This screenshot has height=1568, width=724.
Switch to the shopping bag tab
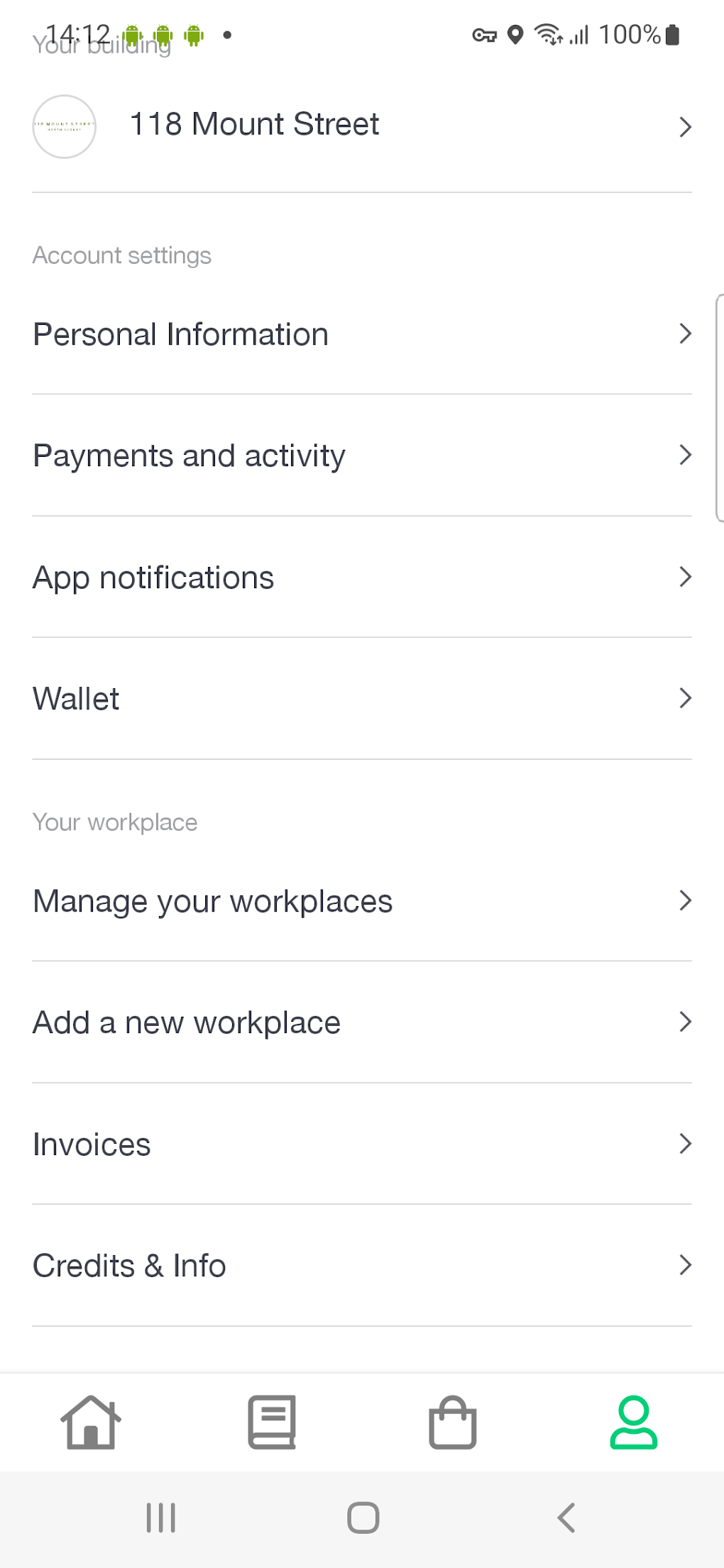453,1422
